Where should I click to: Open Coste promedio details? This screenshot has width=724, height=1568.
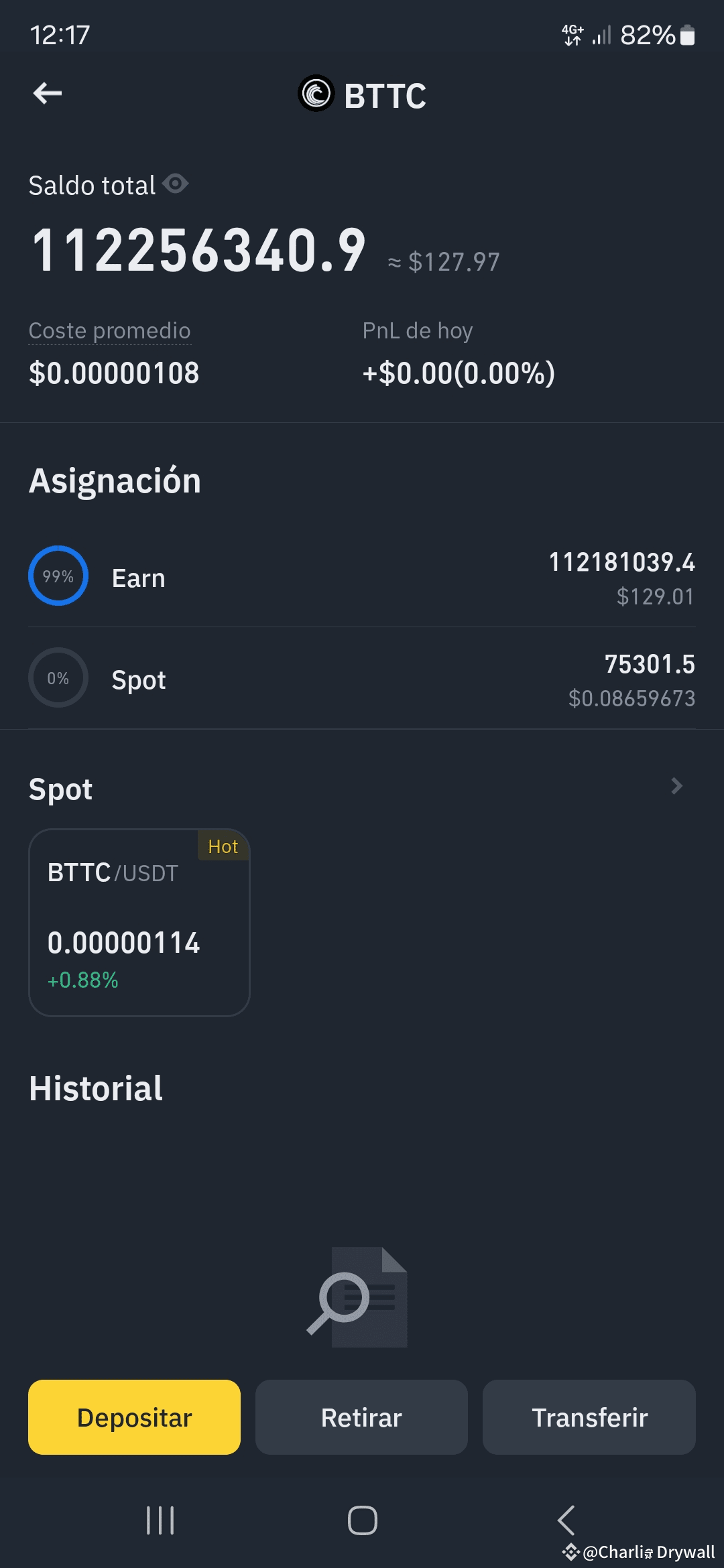(x=110, y=331)
